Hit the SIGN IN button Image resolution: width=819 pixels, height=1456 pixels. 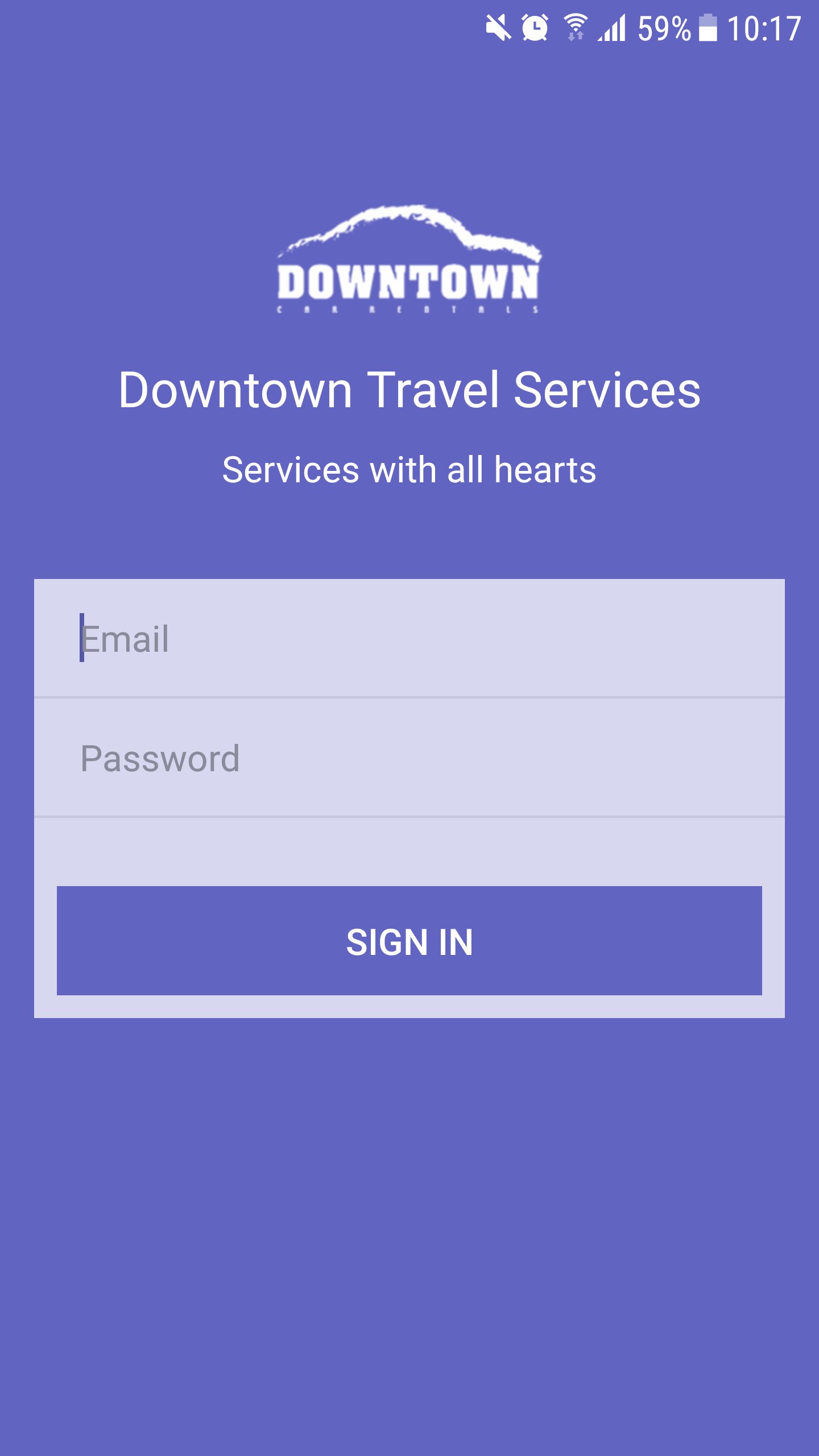pyautogui.click(x=409, y=941)
